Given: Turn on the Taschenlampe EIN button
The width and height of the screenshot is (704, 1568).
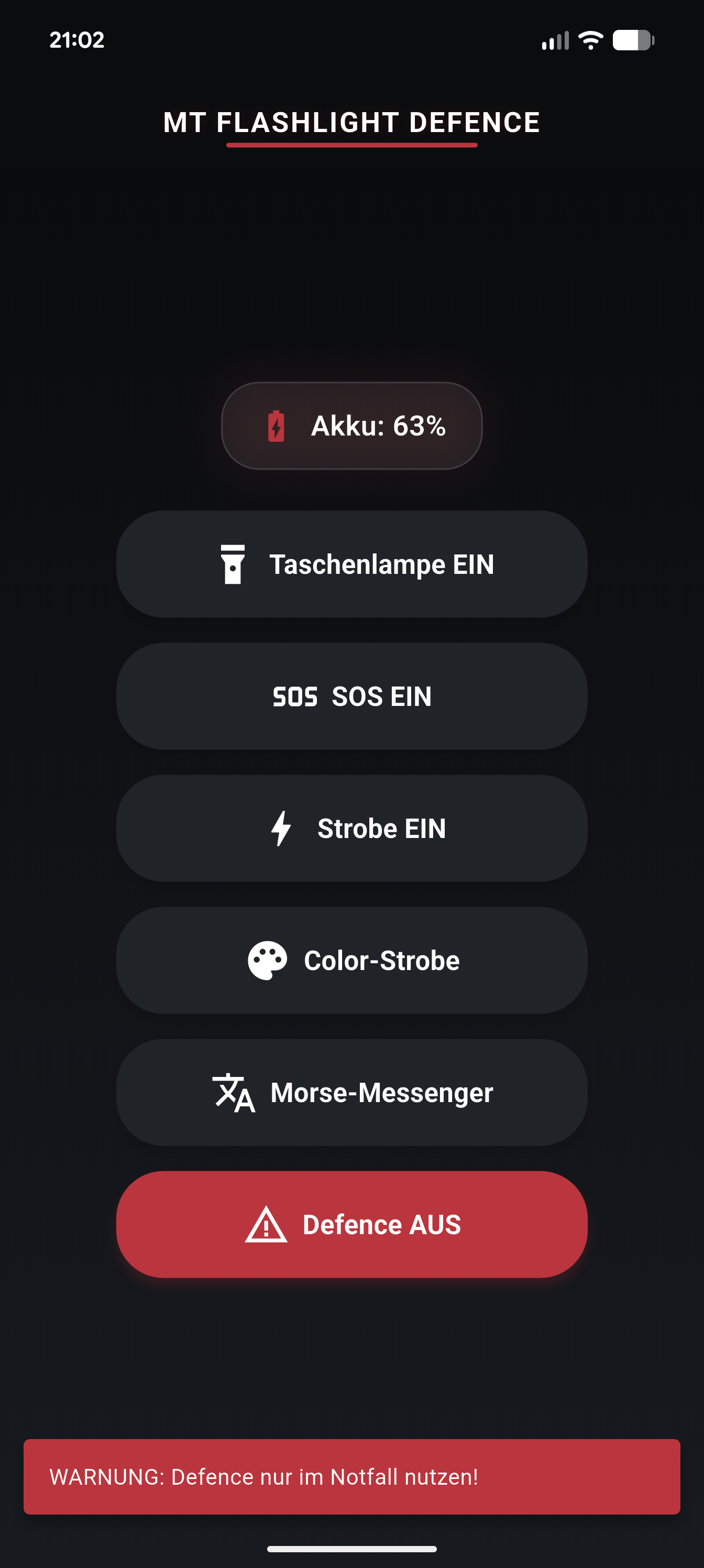Looking at the screenshot, I should click(351, 564).
